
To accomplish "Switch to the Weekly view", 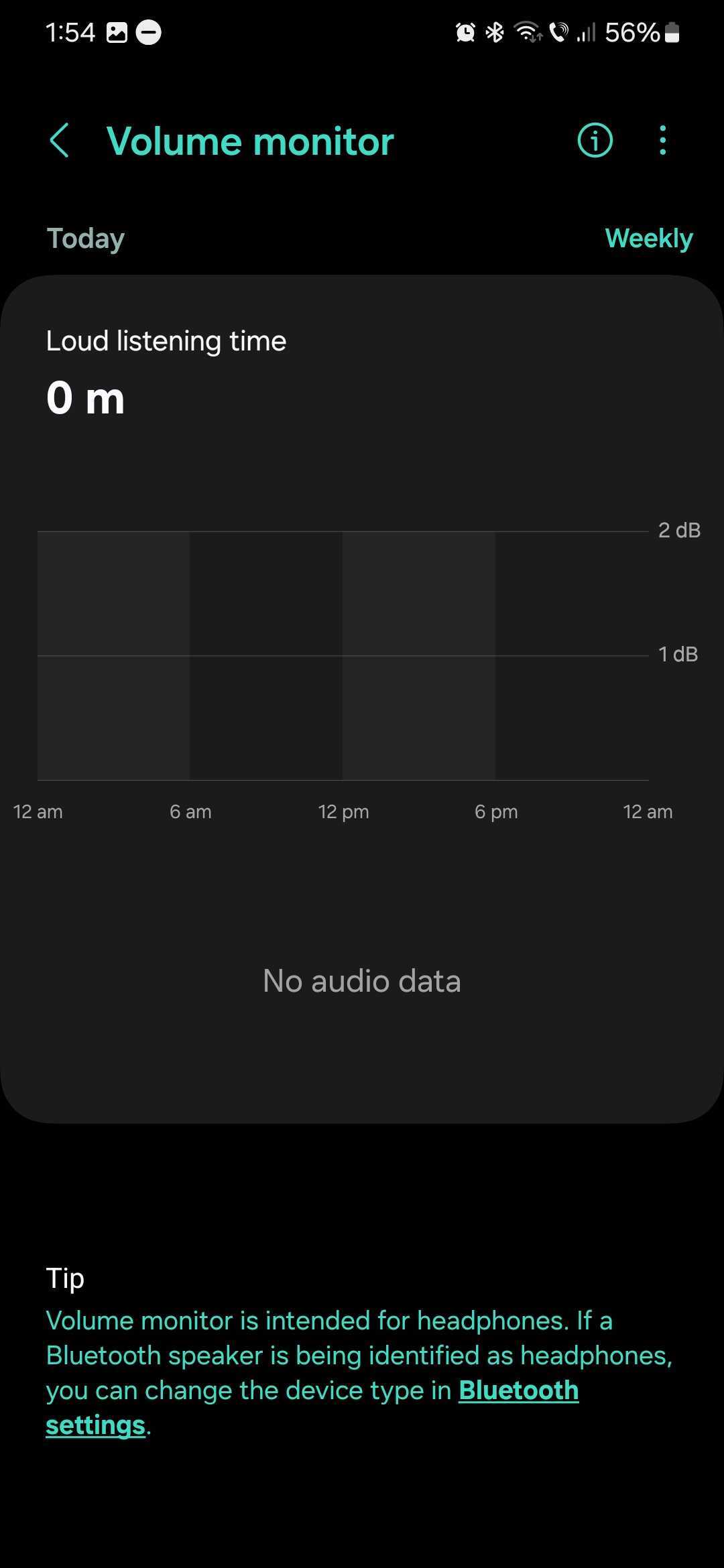I will [x=648, y=239].
